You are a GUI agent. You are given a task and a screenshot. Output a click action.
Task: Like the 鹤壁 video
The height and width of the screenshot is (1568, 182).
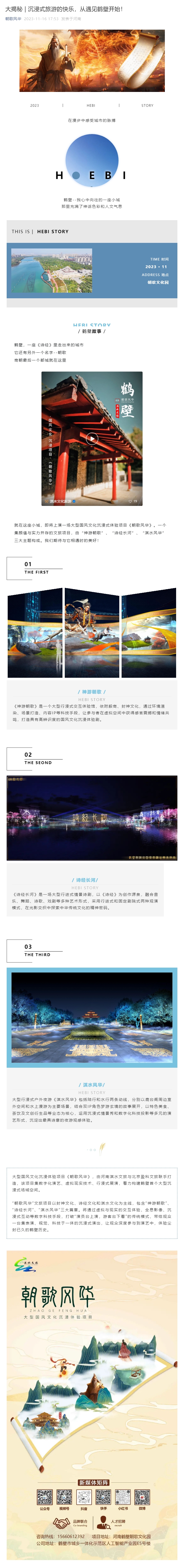coord(132,502)
